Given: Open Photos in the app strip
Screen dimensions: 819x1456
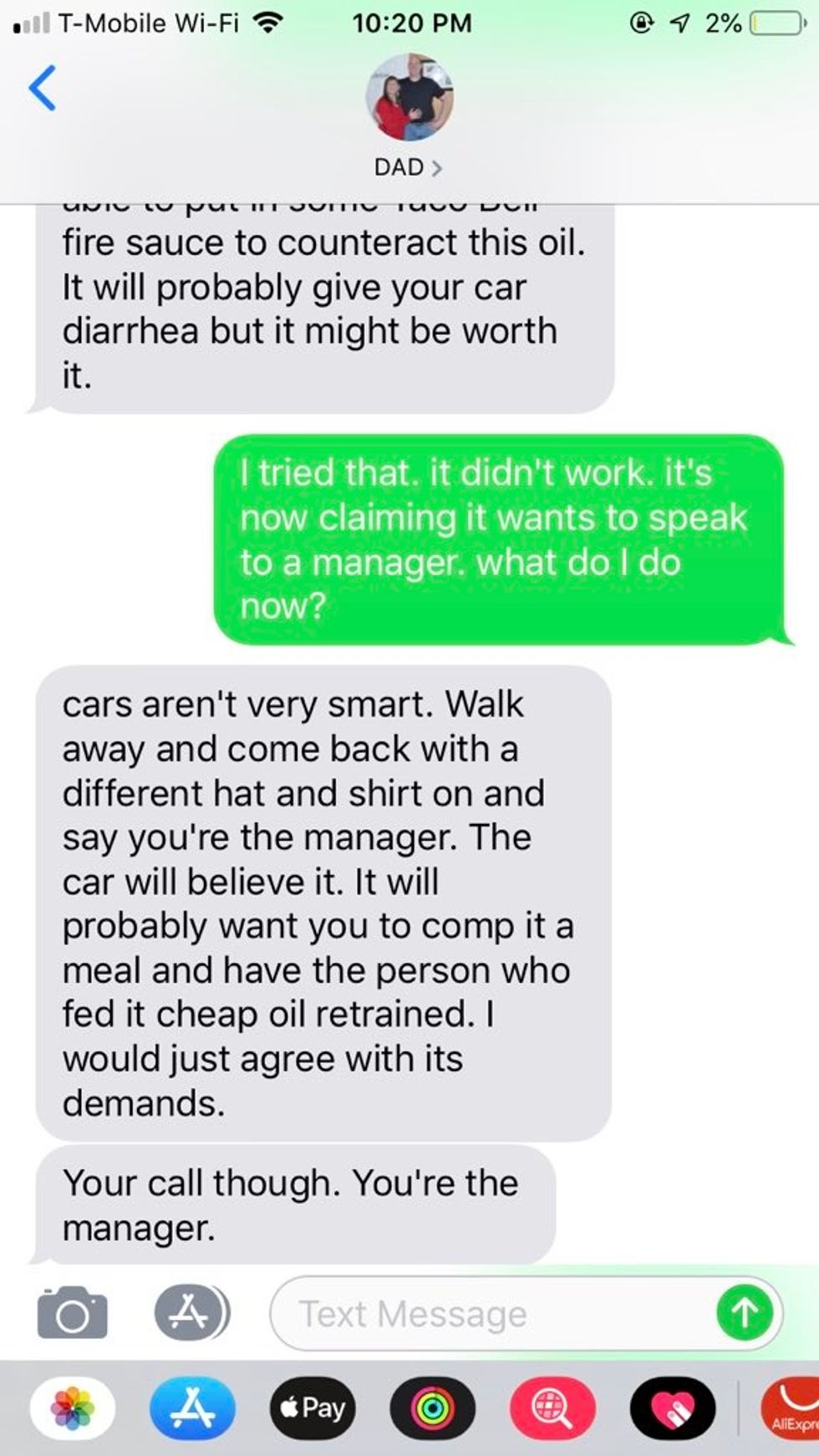Looking at the screenshot, I should pyautogui.click(x=74, y=1409).
